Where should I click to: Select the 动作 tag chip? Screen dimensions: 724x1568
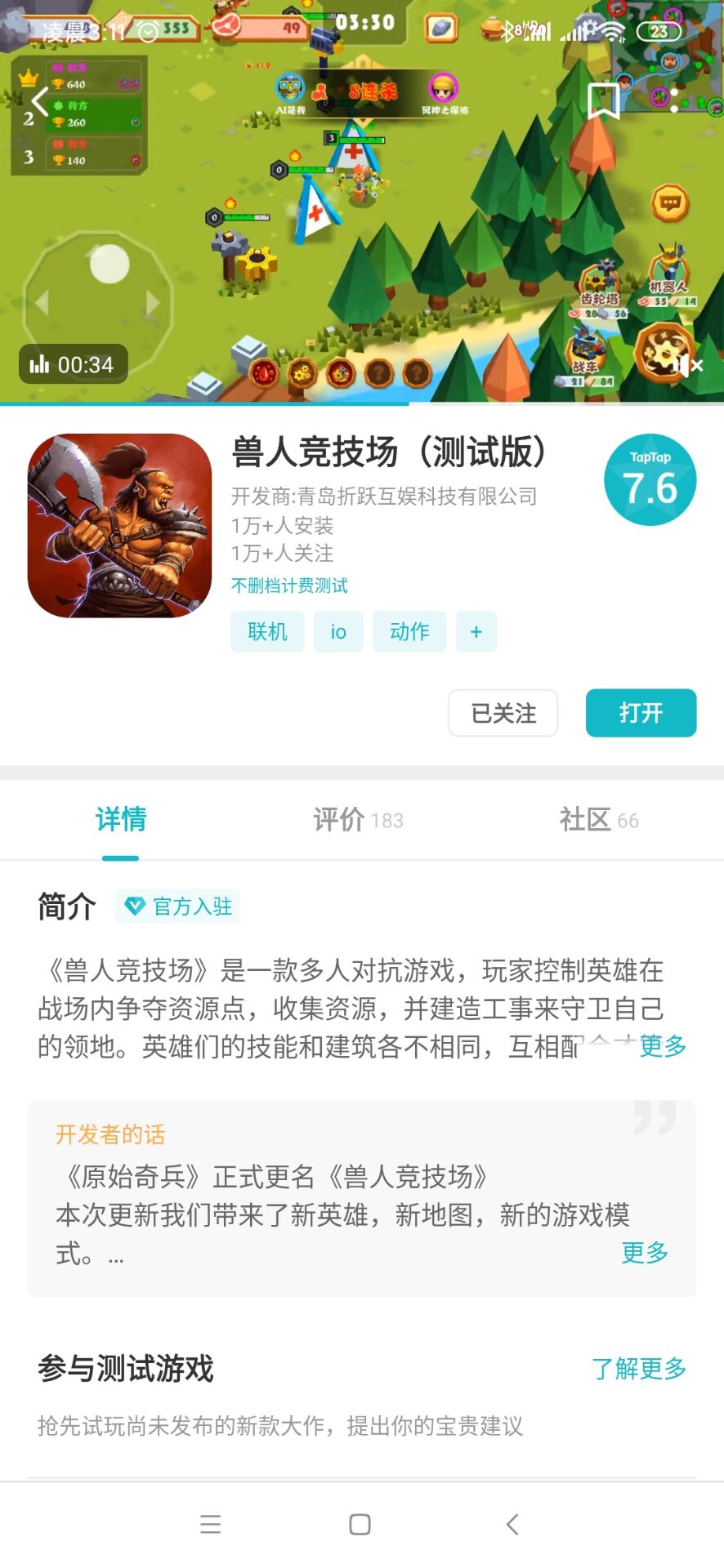click(409, 631)
